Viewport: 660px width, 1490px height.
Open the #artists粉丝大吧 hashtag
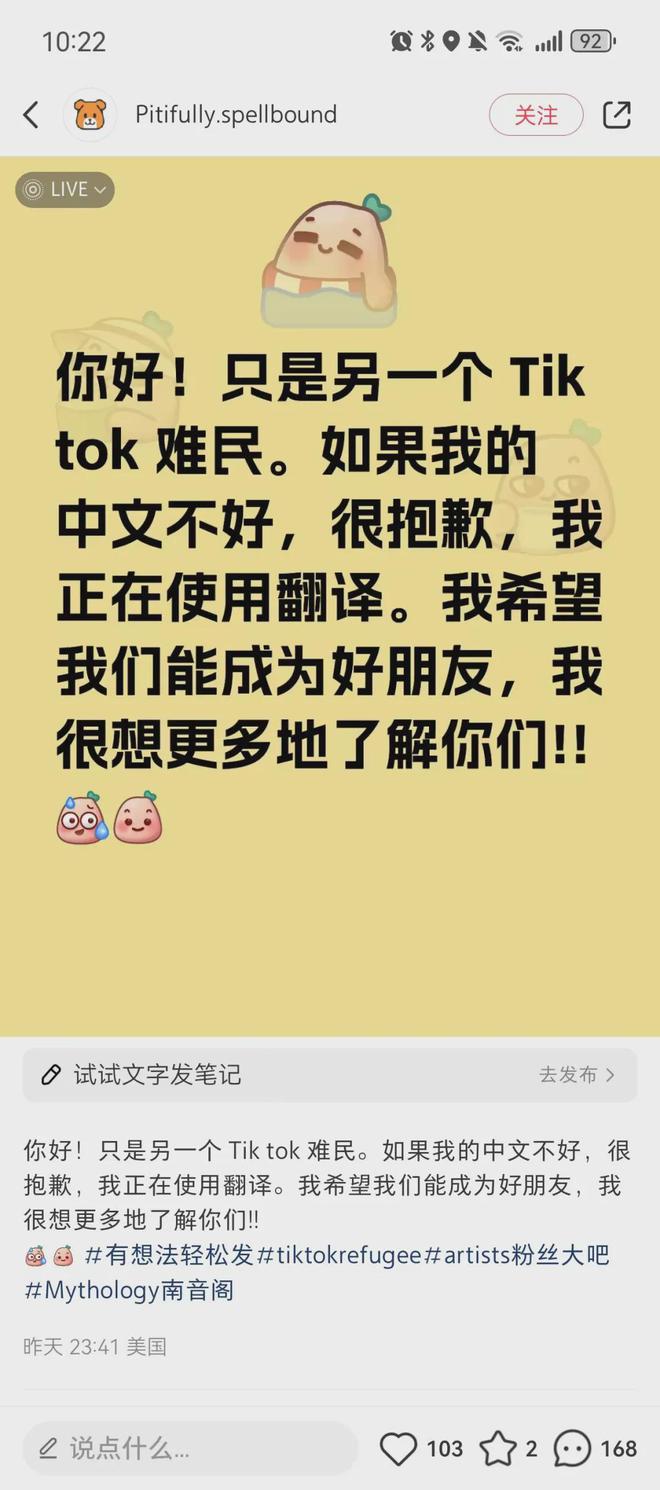tap(517, 1255)
